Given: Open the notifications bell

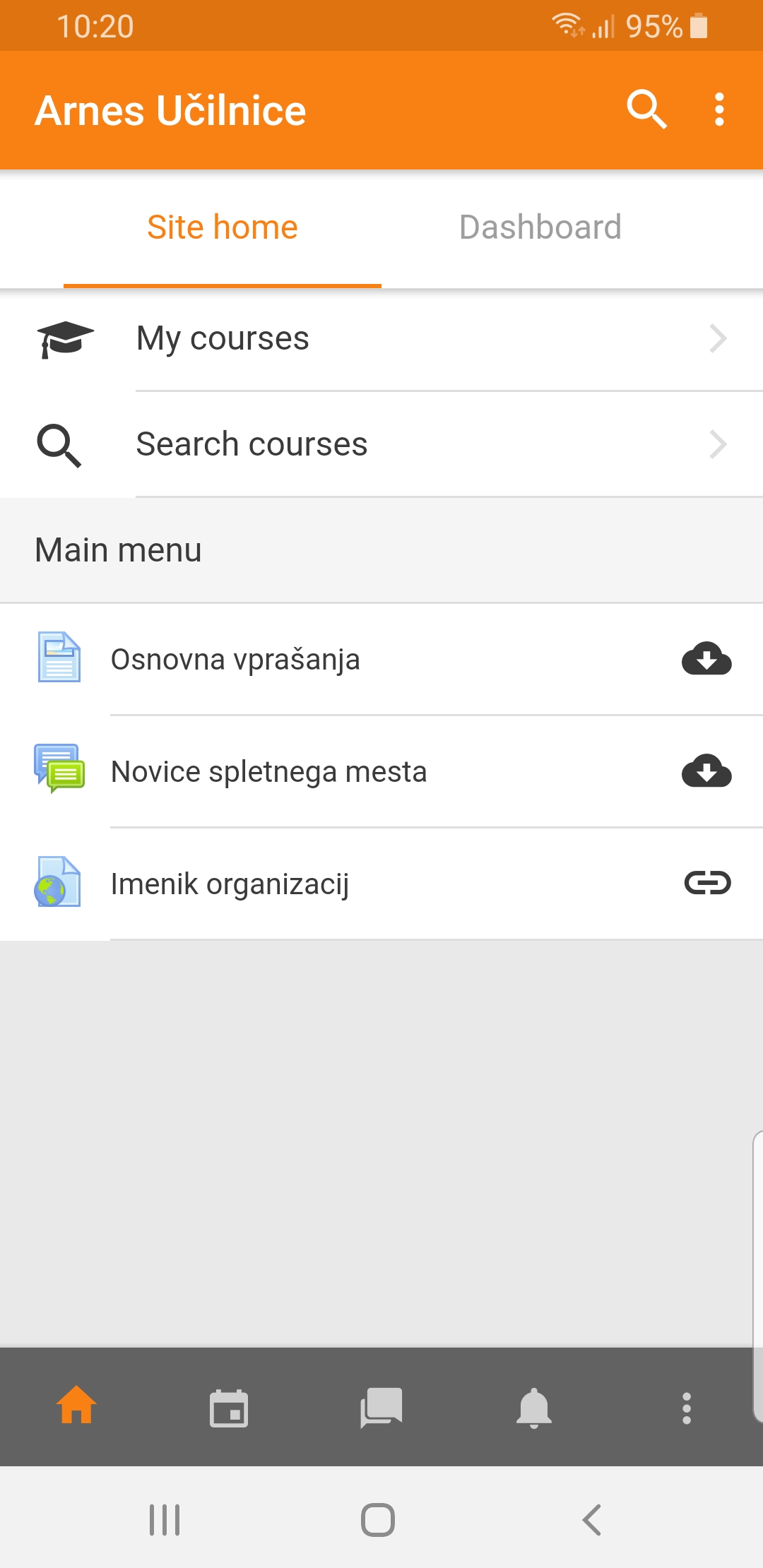Looking at the screenshot, I should pyautogui.click(x=534, y=1408).
